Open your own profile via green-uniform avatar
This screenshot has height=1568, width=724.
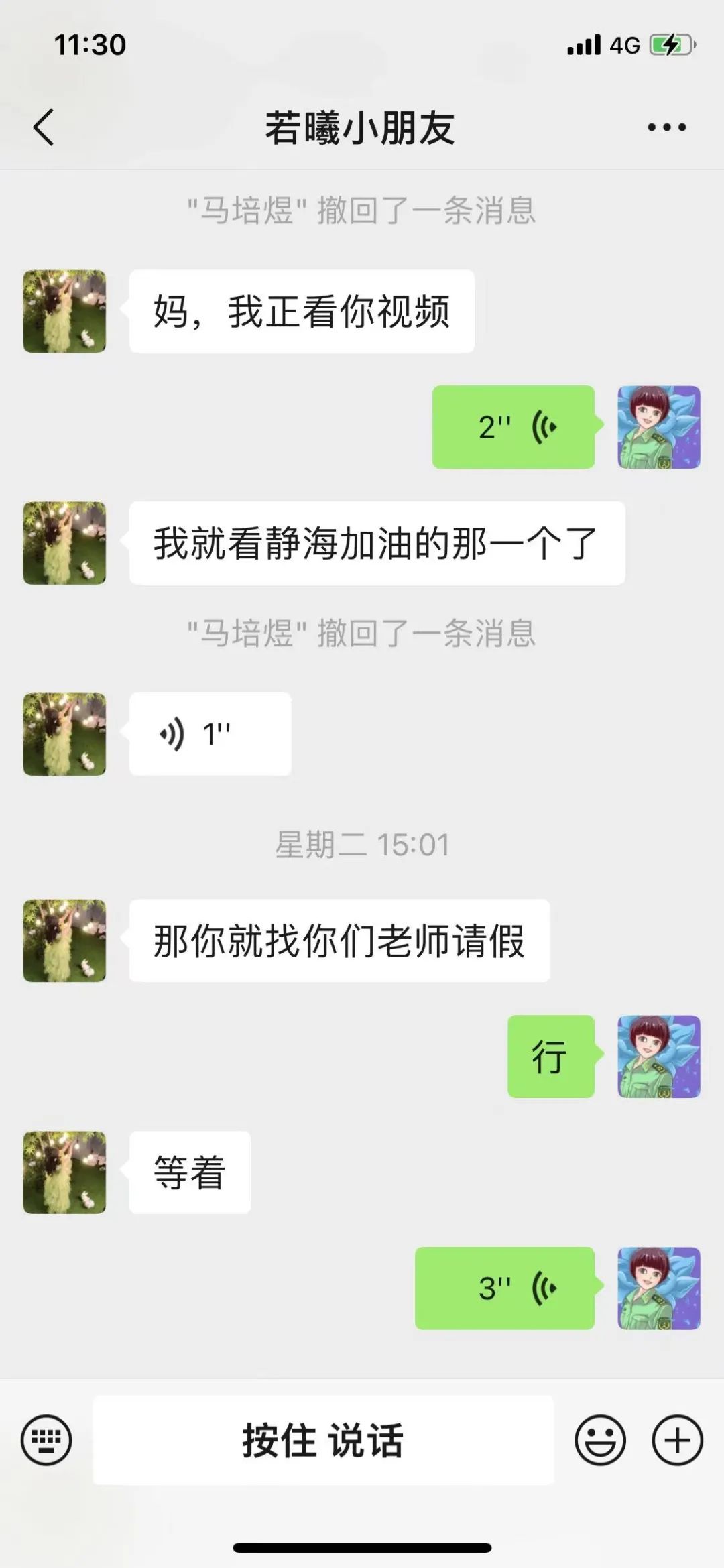659,427
